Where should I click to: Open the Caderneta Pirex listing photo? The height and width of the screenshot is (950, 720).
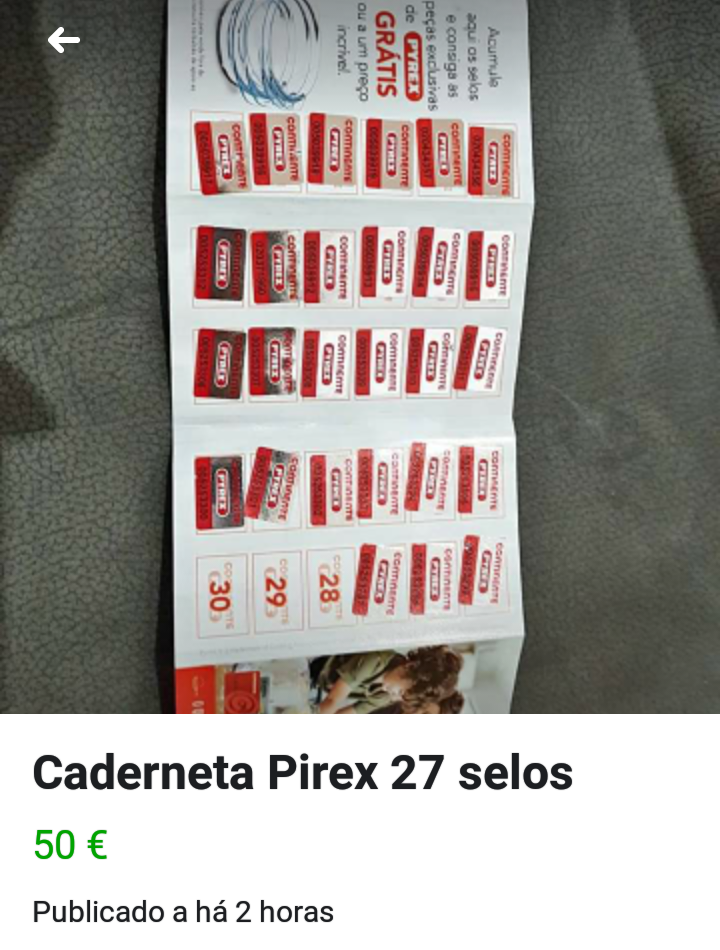click(360, 380)
